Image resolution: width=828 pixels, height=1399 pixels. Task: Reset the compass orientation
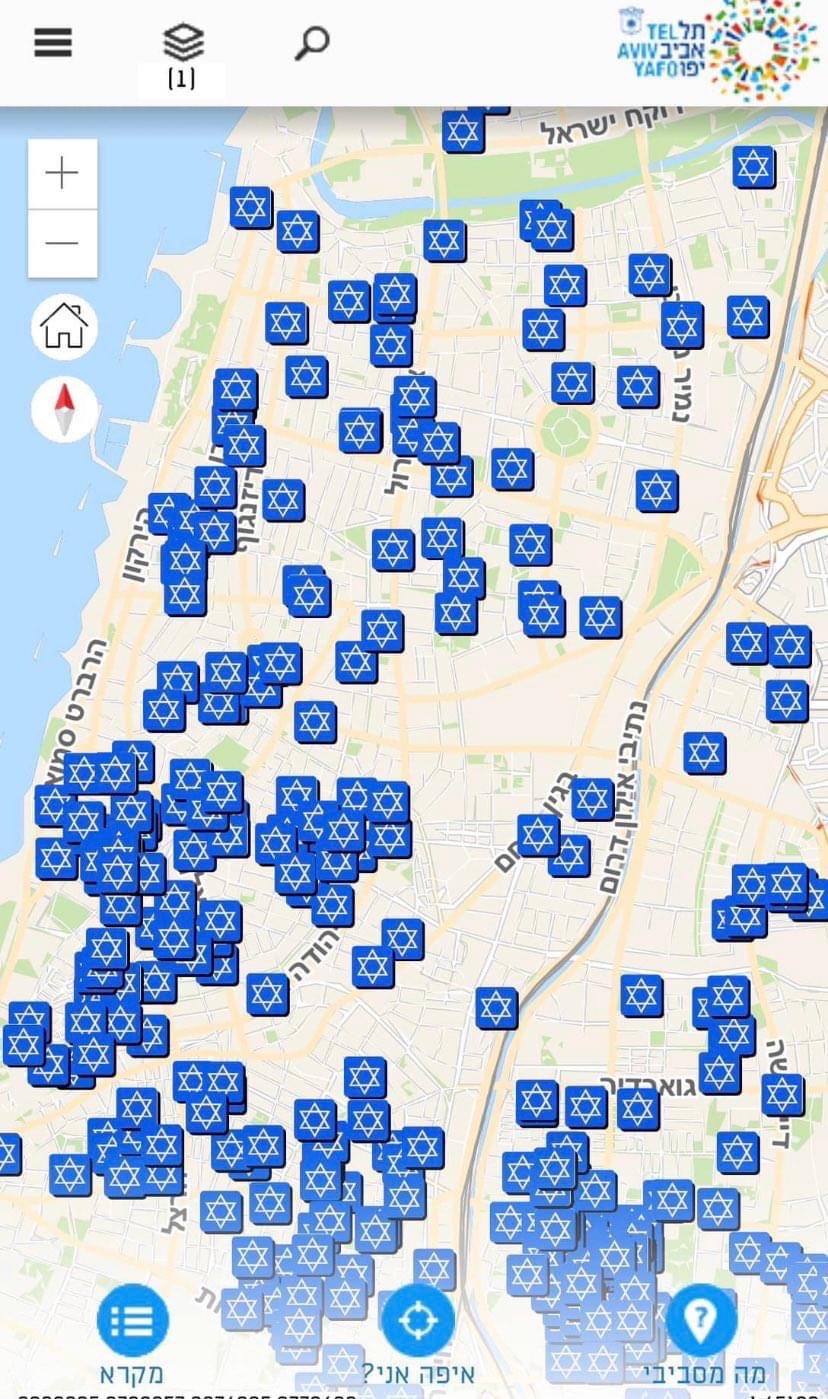pos(64,410)
